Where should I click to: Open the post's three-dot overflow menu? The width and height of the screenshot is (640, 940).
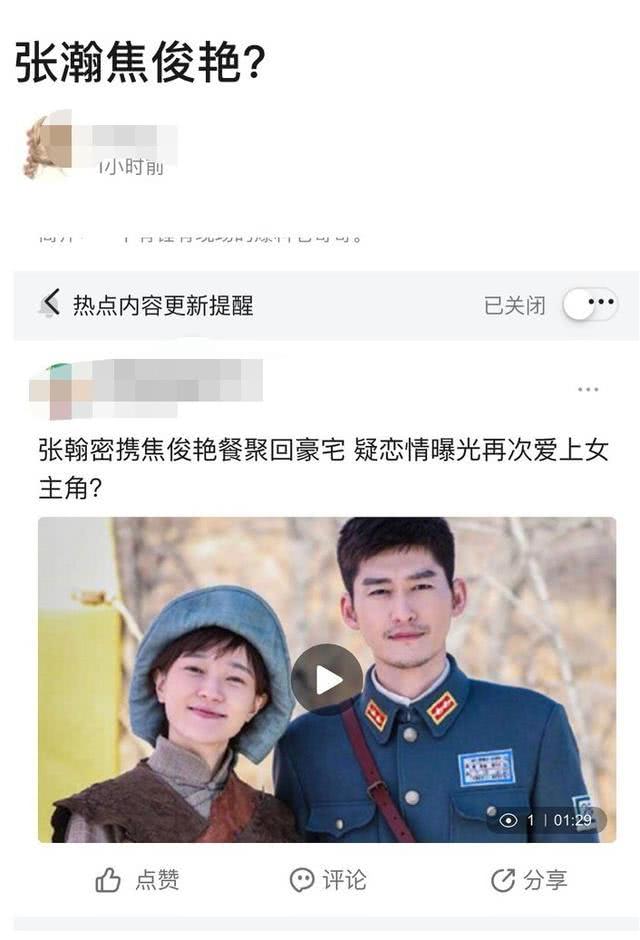click(x=588, y=389)
